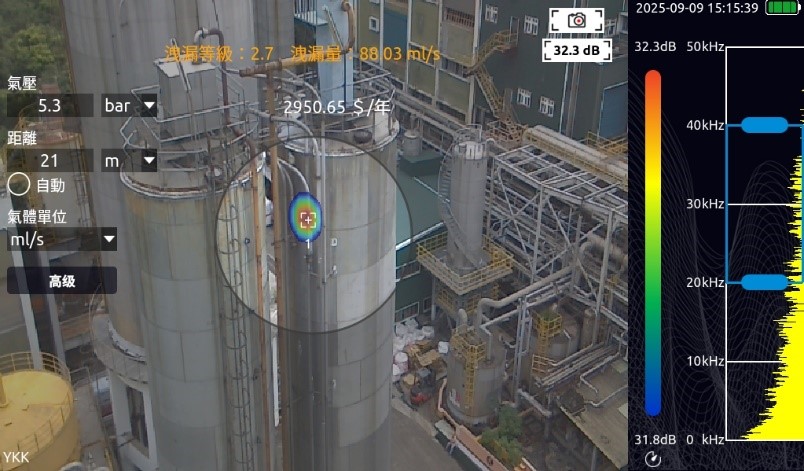Capture a snapshot with the camera icon
Image resolution: width=804 pixels, height=471 pixels.
[577, 20]
